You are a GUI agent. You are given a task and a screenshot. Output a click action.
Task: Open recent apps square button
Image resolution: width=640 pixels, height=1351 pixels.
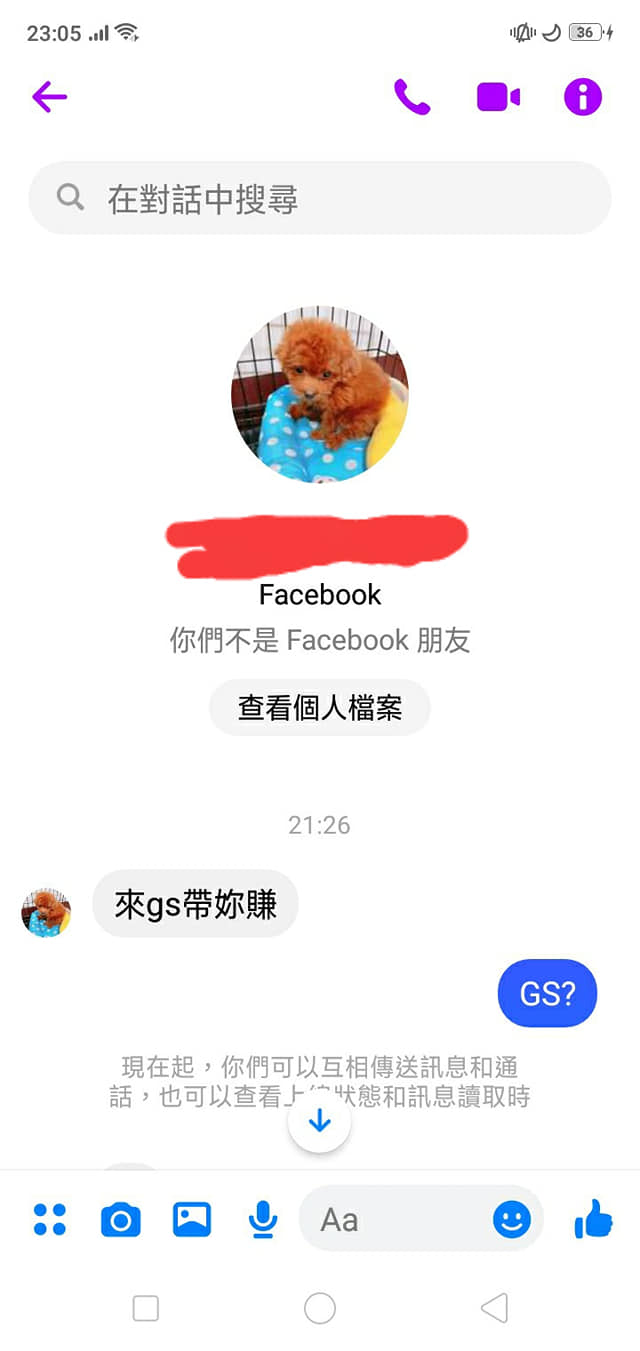coord(146,1308)
